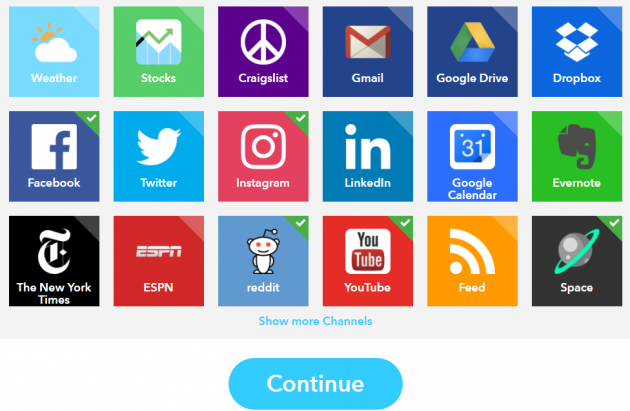Select the Feed channel
This screenshot has width=630, height=411.
pyautogui.click(x=472, y=260)
